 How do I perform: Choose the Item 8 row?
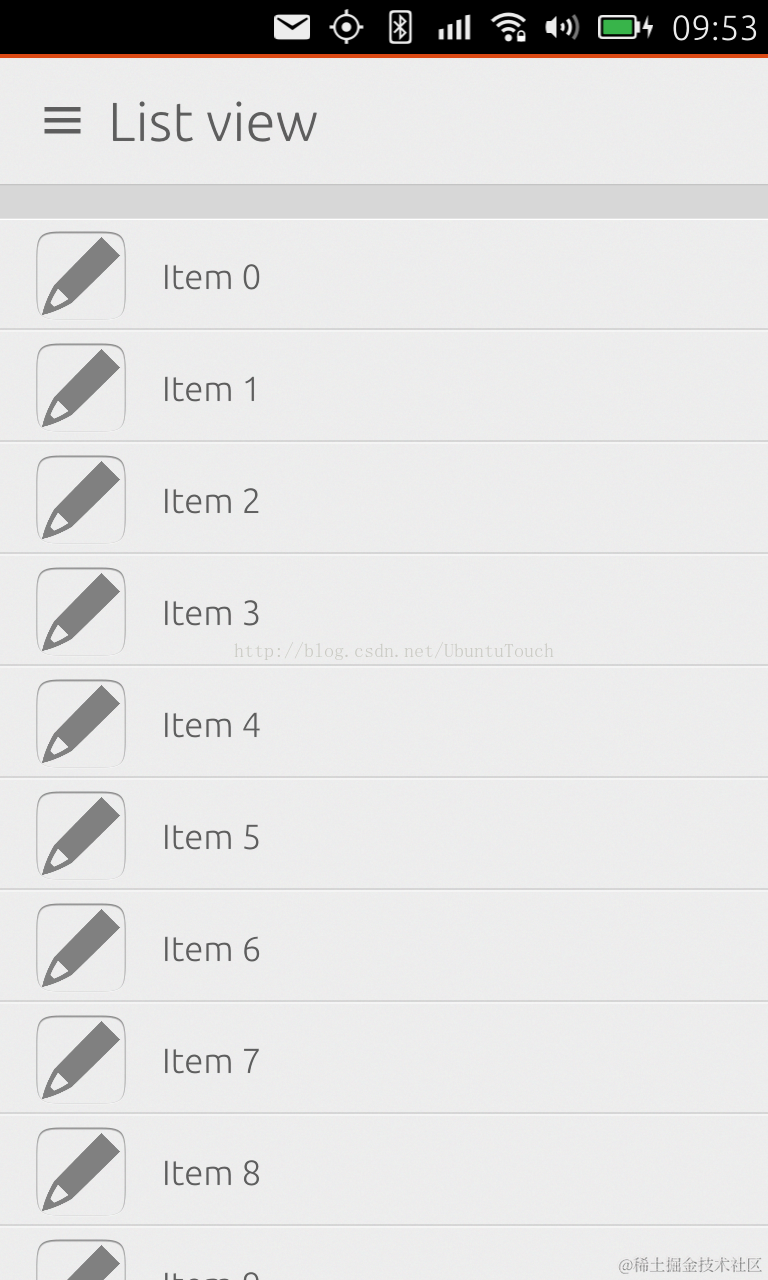[211, 1173]
